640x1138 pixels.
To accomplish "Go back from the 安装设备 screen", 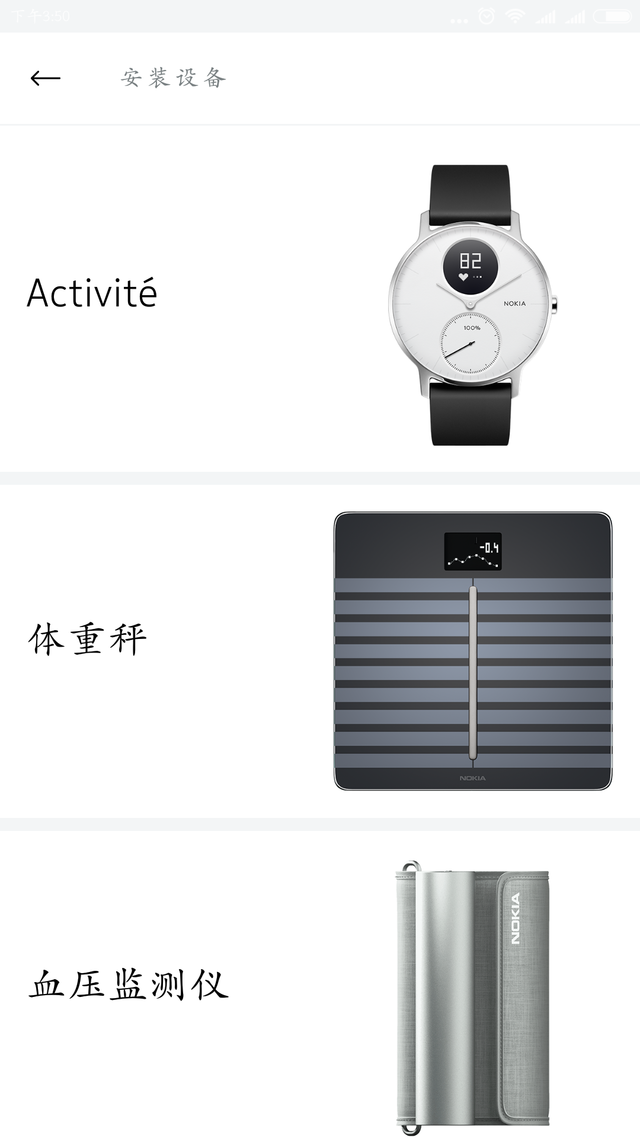I will click(45, 78).
